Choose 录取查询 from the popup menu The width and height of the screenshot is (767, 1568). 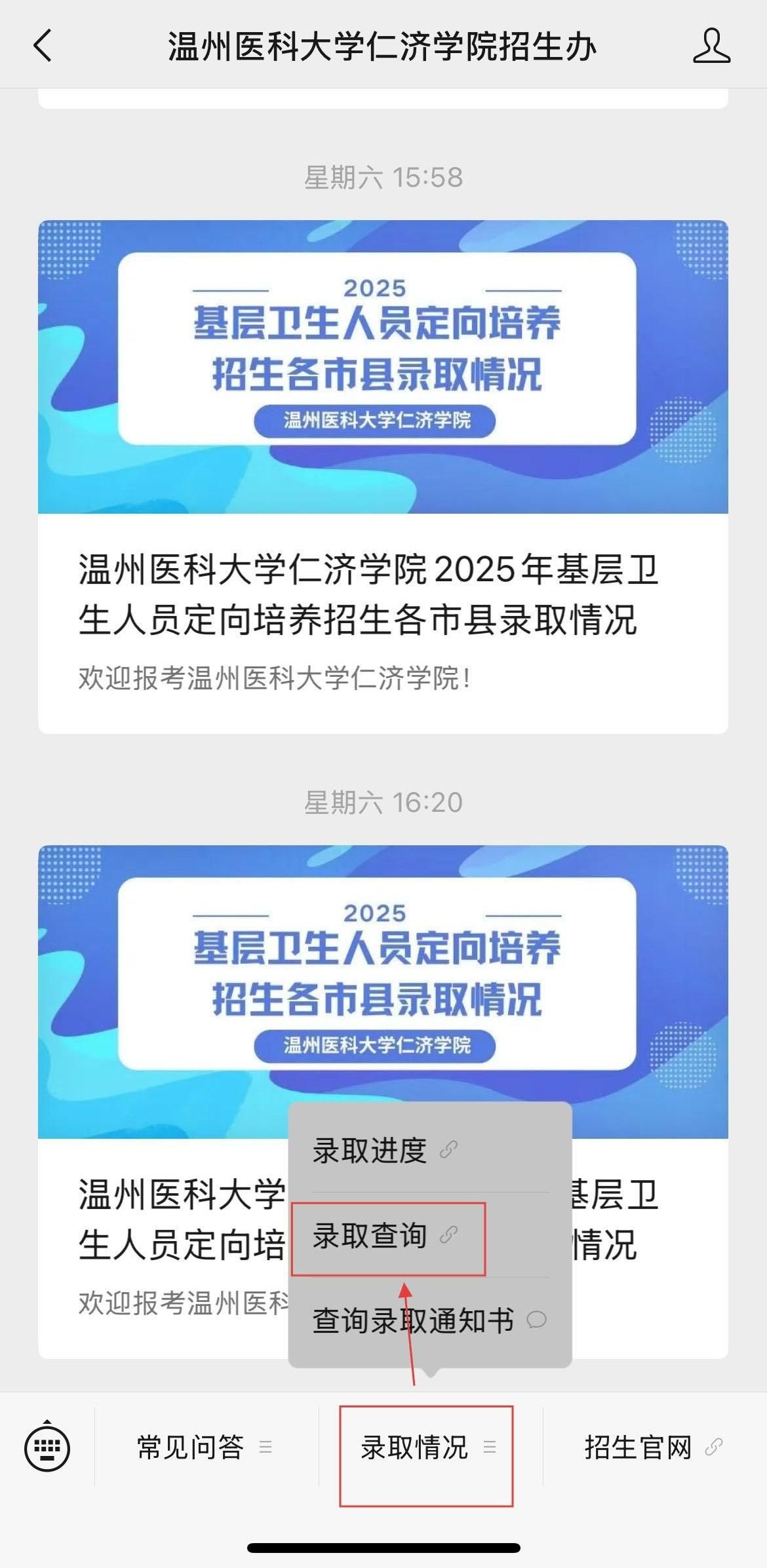[385, 1236]
